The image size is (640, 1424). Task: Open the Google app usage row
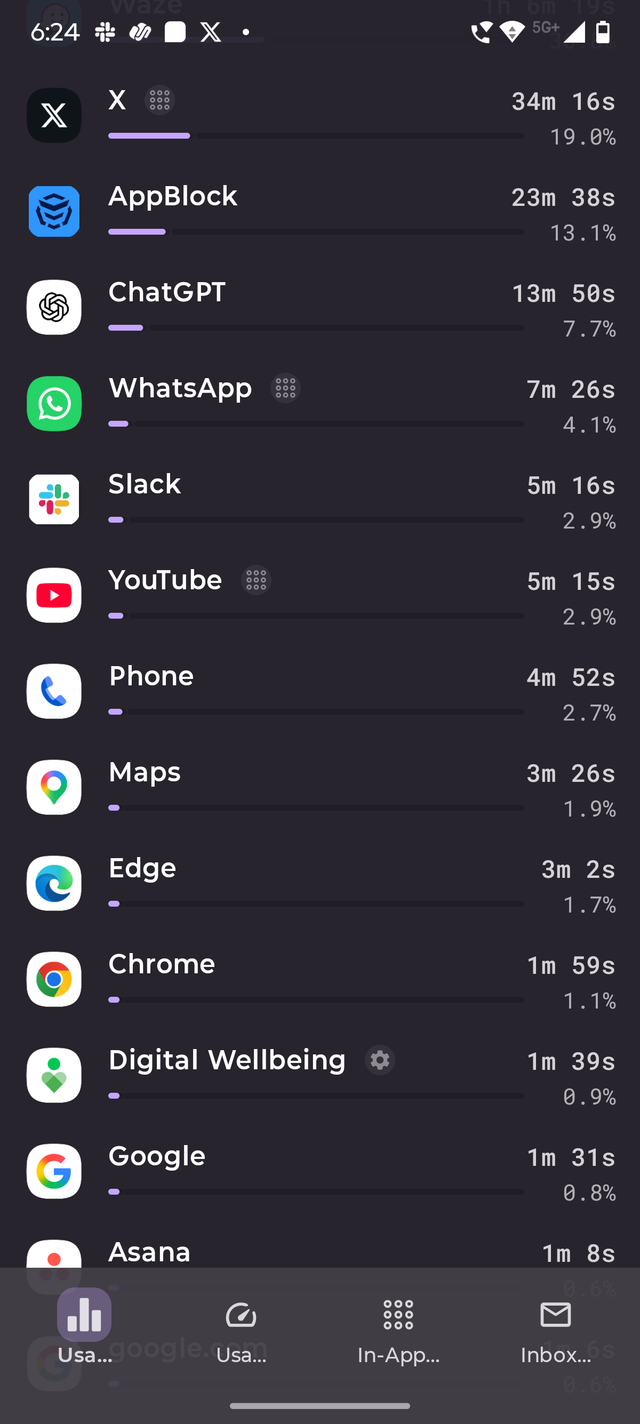click(320, 1172)
